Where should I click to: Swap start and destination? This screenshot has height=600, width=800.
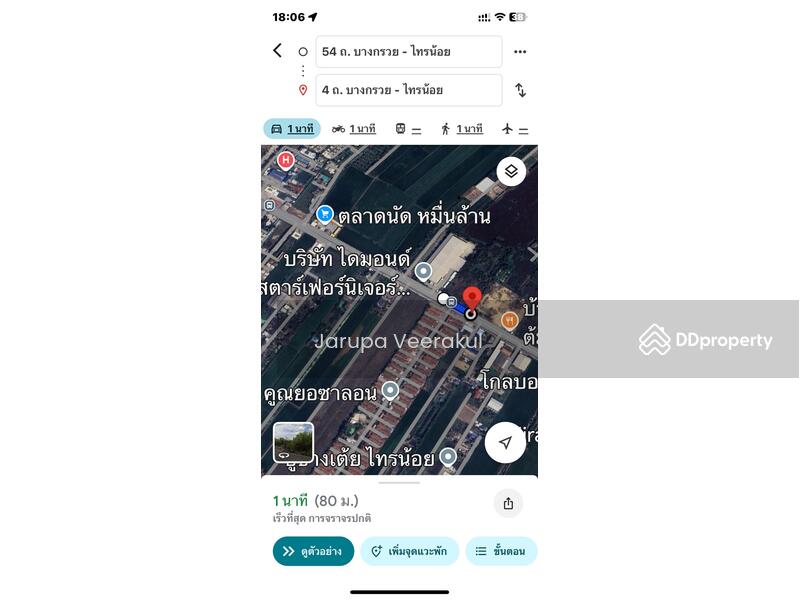pyautogui.click(x=520, y=90)
